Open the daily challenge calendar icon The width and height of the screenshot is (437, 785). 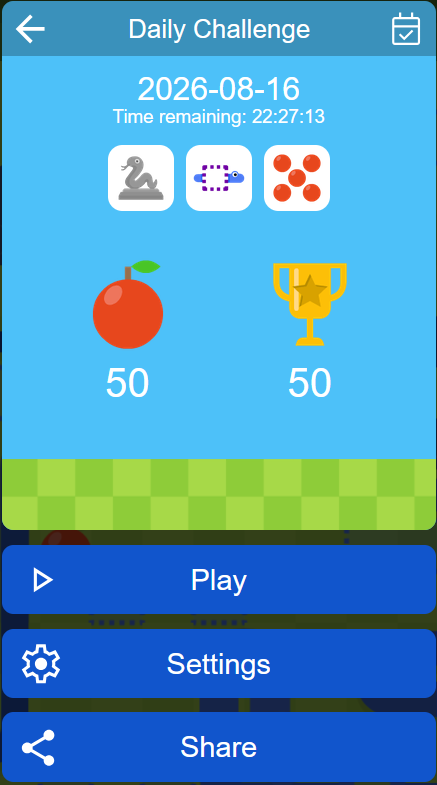tap(405, 29)
